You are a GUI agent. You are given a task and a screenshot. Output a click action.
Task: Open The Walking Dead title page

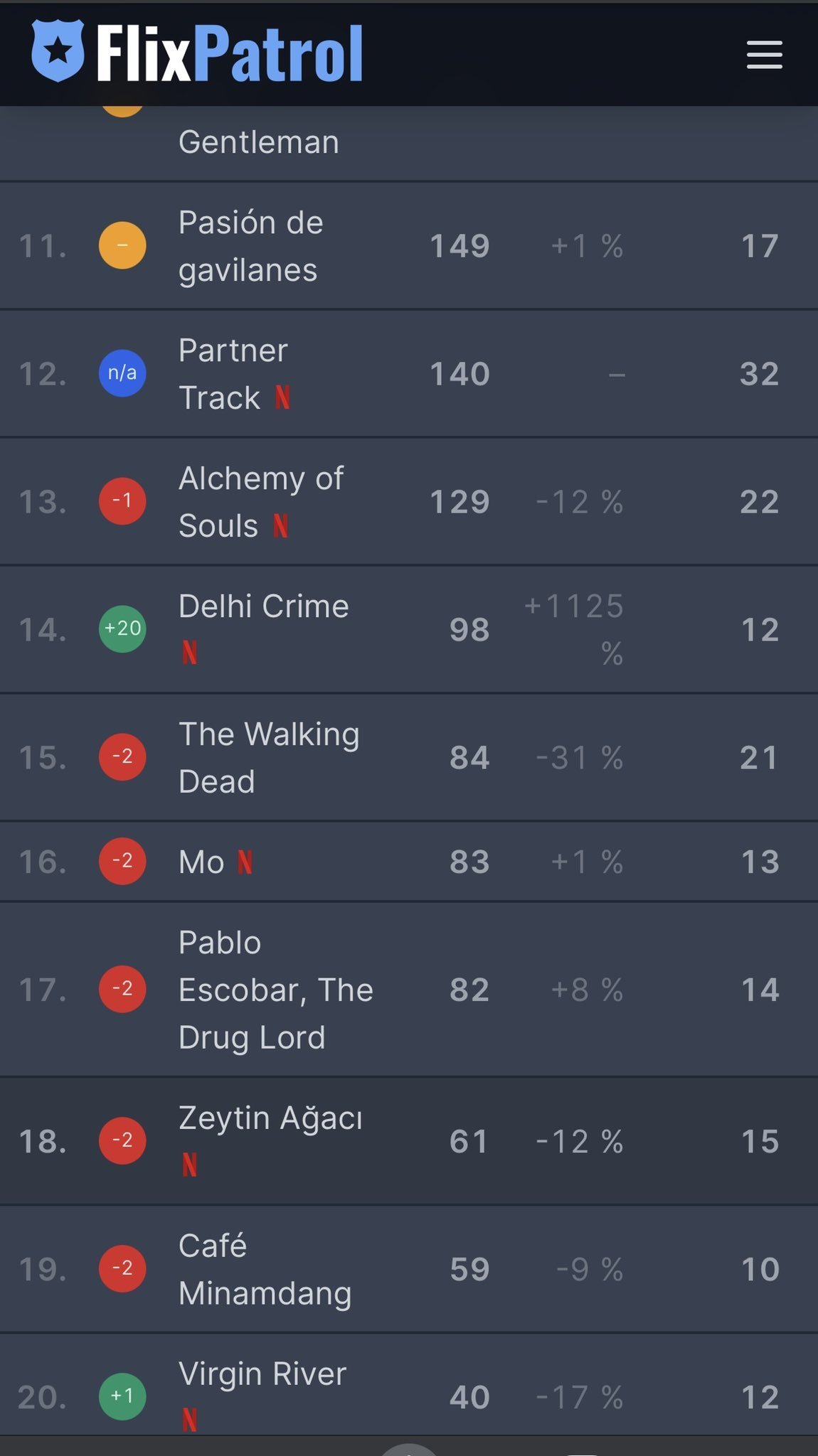tap(269, 758)
